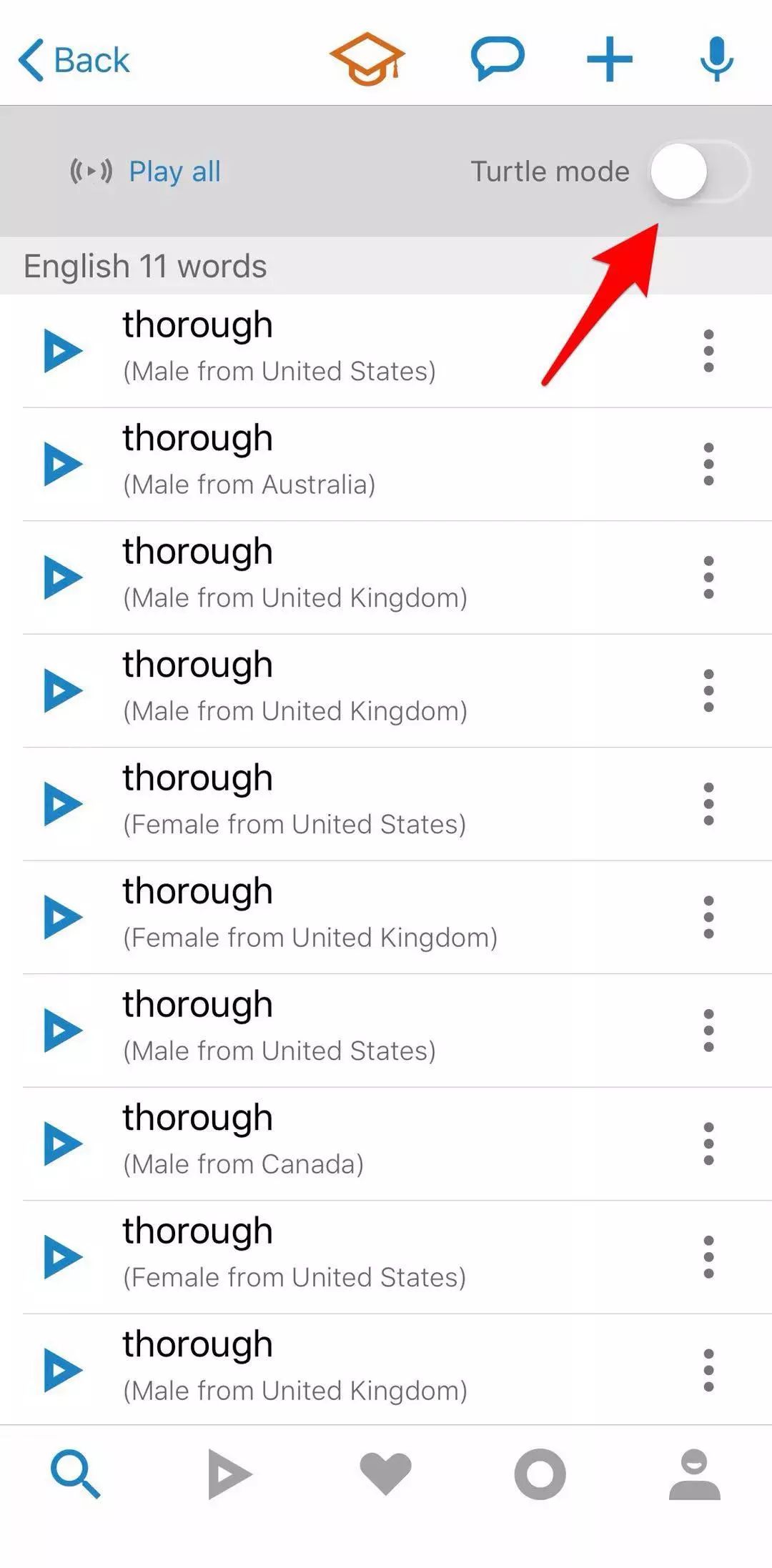
Task: Switch to the search tab
Action: 76,1474
